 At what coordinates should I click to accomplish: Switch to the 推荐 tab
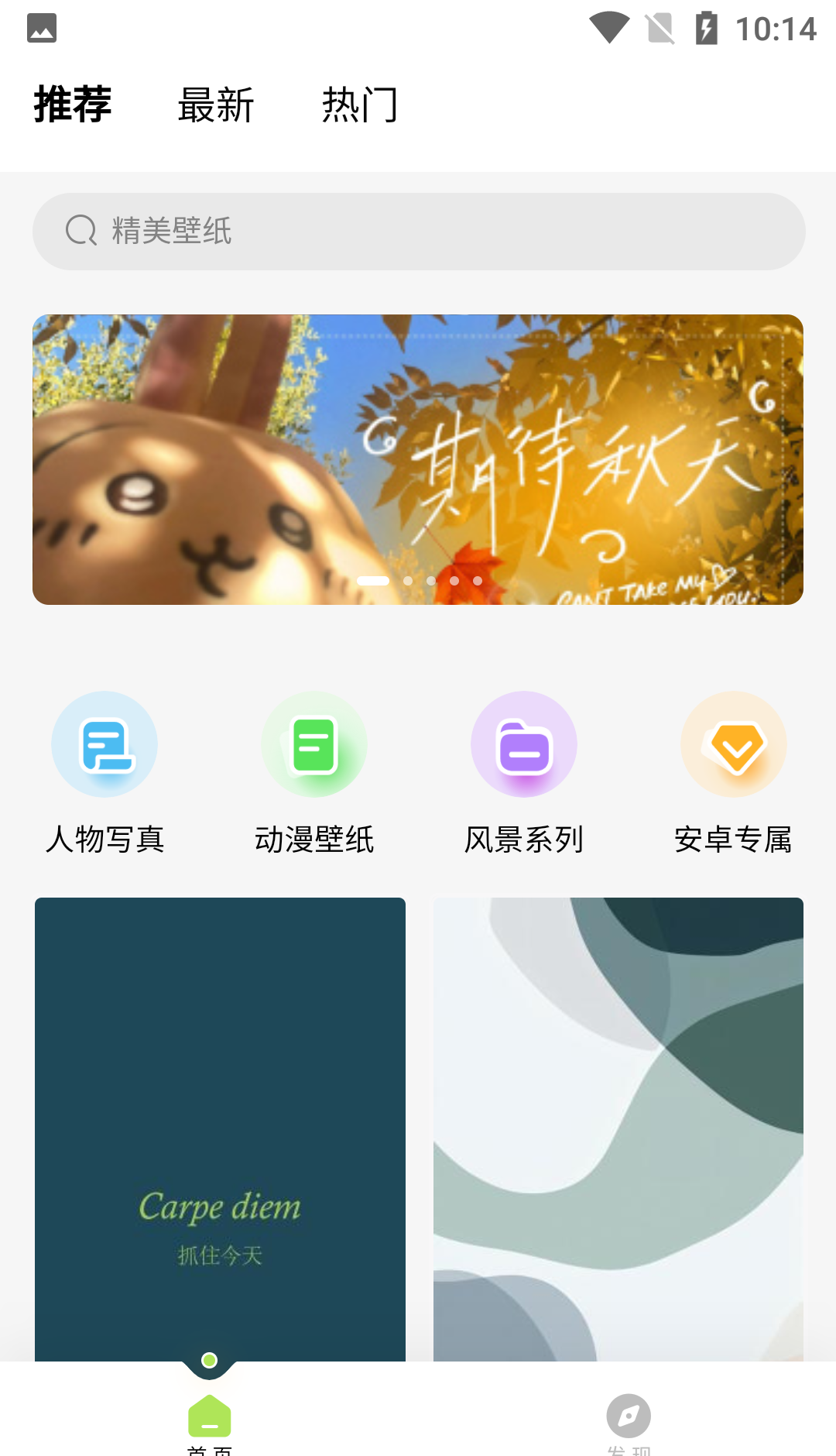[73, 105]
